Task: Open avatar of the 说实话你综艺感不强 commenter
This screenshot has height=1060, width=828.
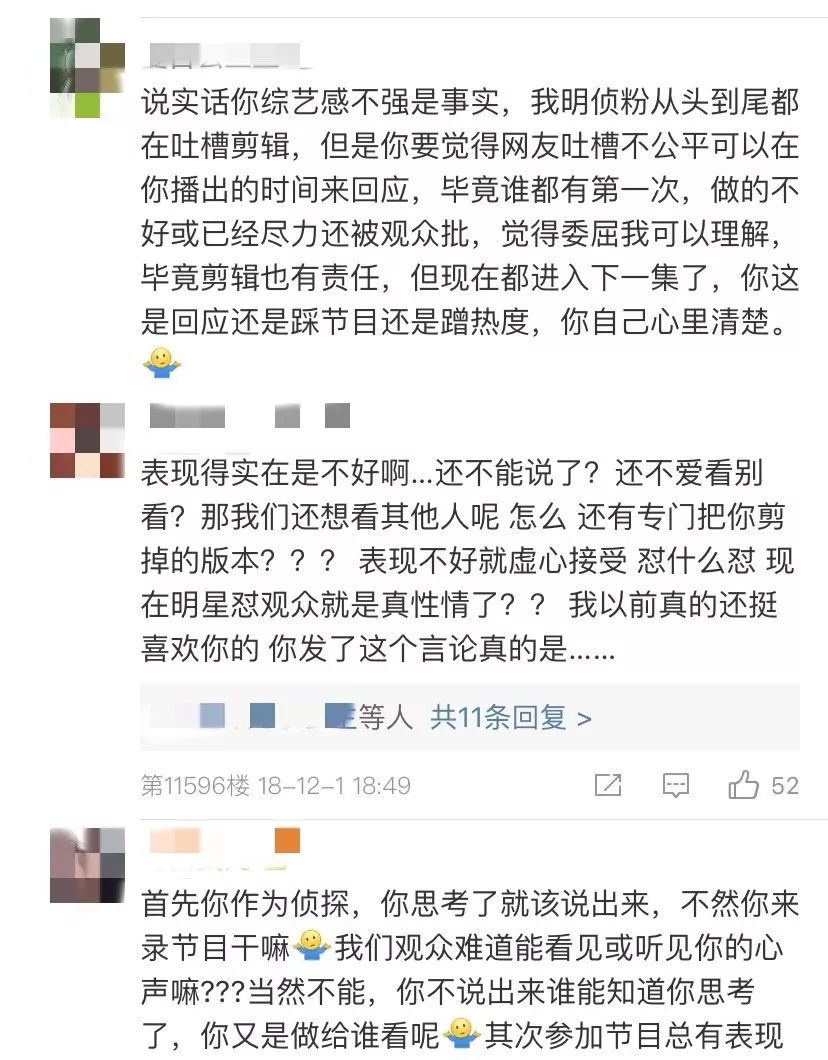Action: tap(88, 66)
